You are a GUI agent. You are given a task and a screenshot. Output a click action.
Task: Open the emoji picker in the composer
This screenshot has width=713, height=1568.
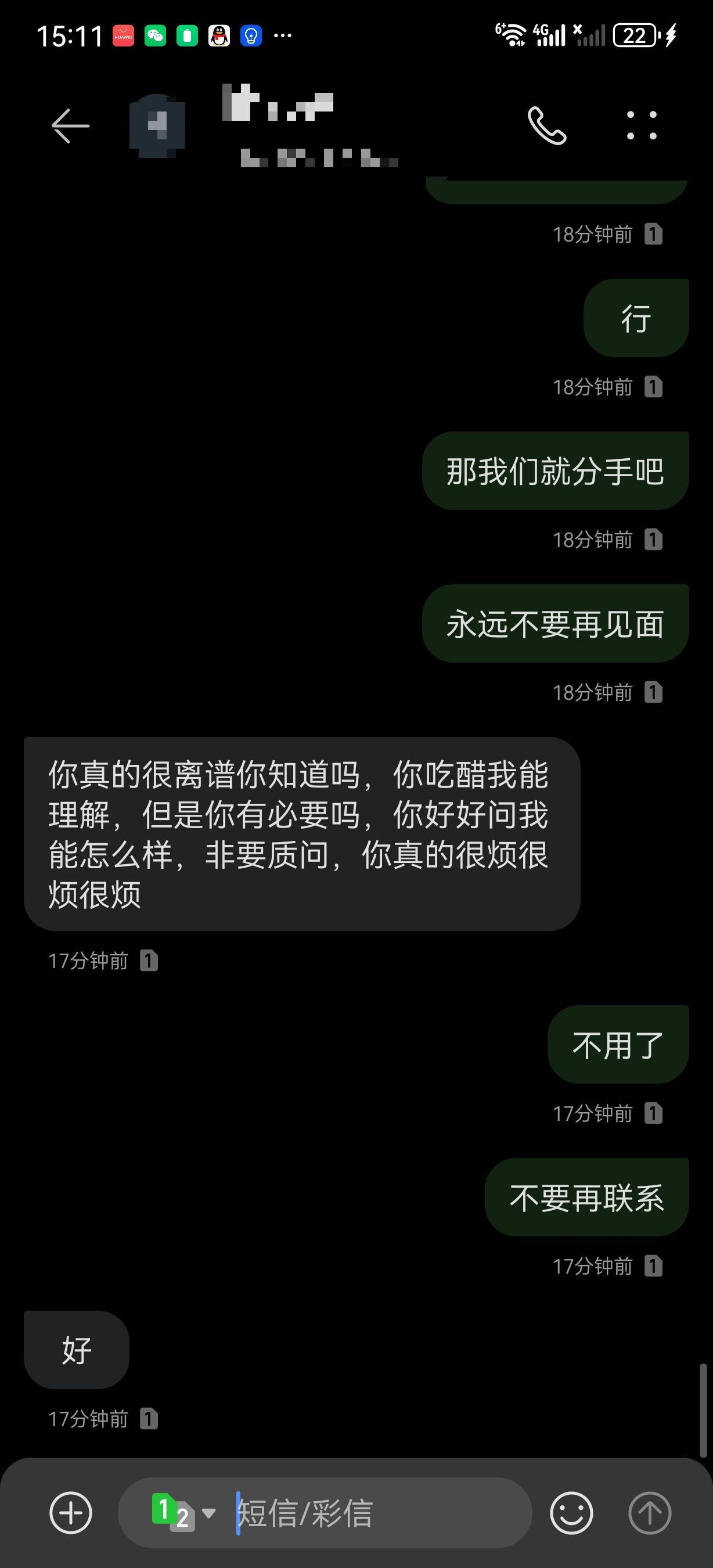pos(572,1513)
